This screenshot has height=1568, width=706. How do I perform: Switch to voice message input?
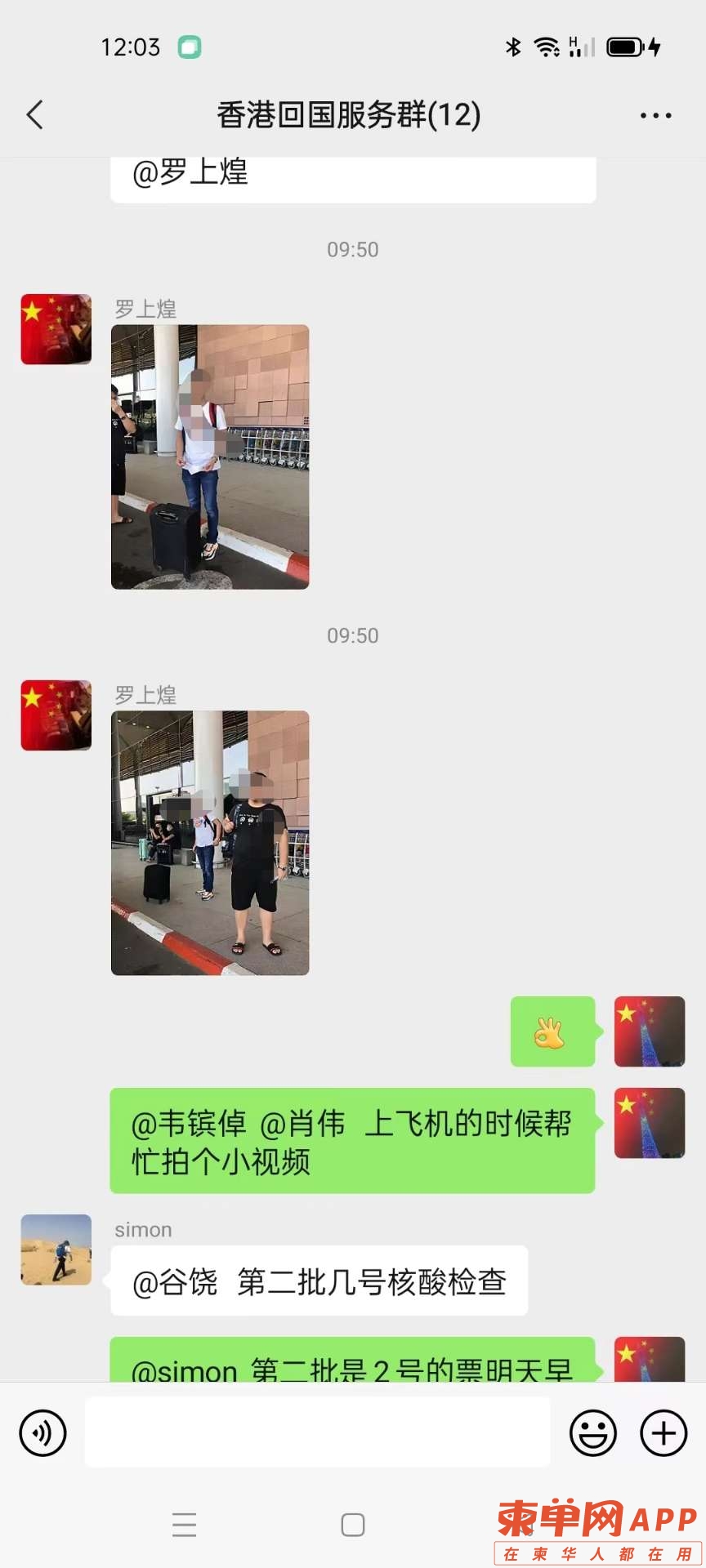tap(42, 1432)
